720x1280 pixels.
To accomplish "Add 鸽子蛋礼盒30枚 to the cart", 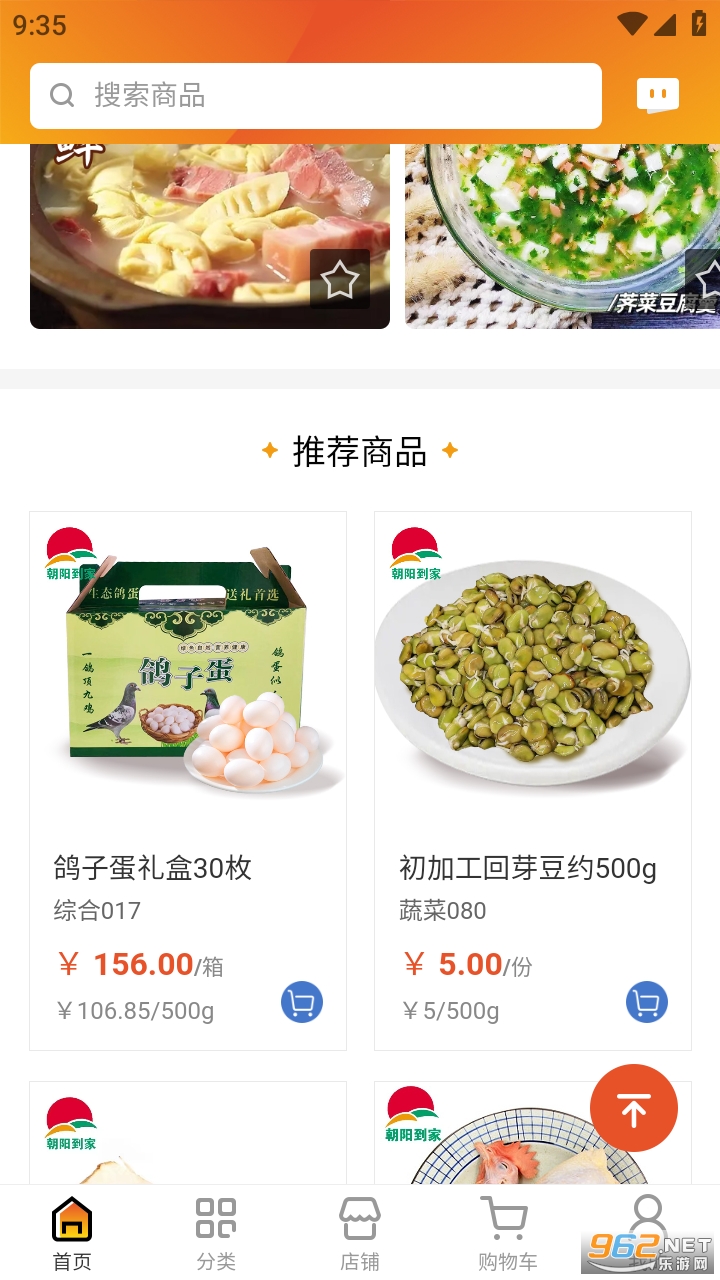I will 302,1002.
